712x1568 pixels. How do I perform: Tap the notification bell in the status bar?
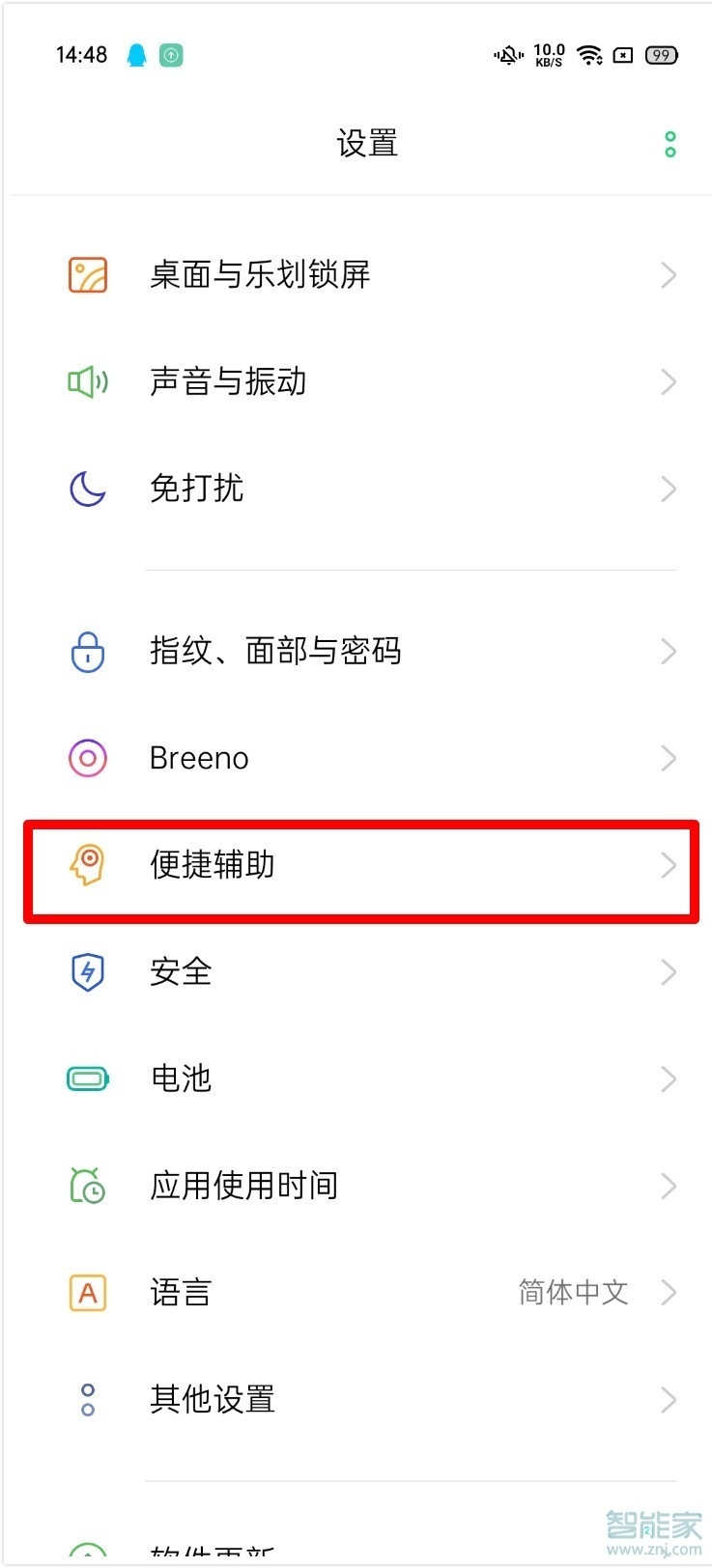[x=137, y=55]
